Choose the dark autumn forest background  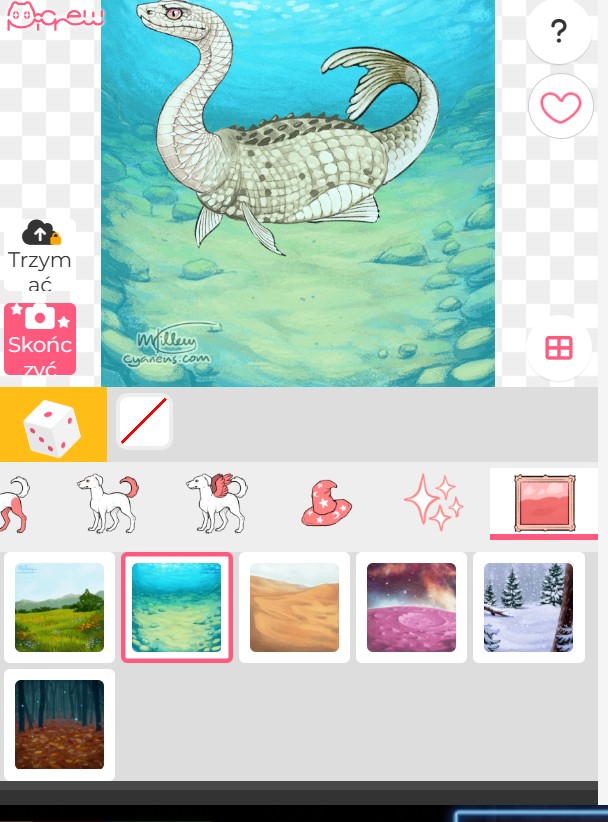(x=59, y=725)
